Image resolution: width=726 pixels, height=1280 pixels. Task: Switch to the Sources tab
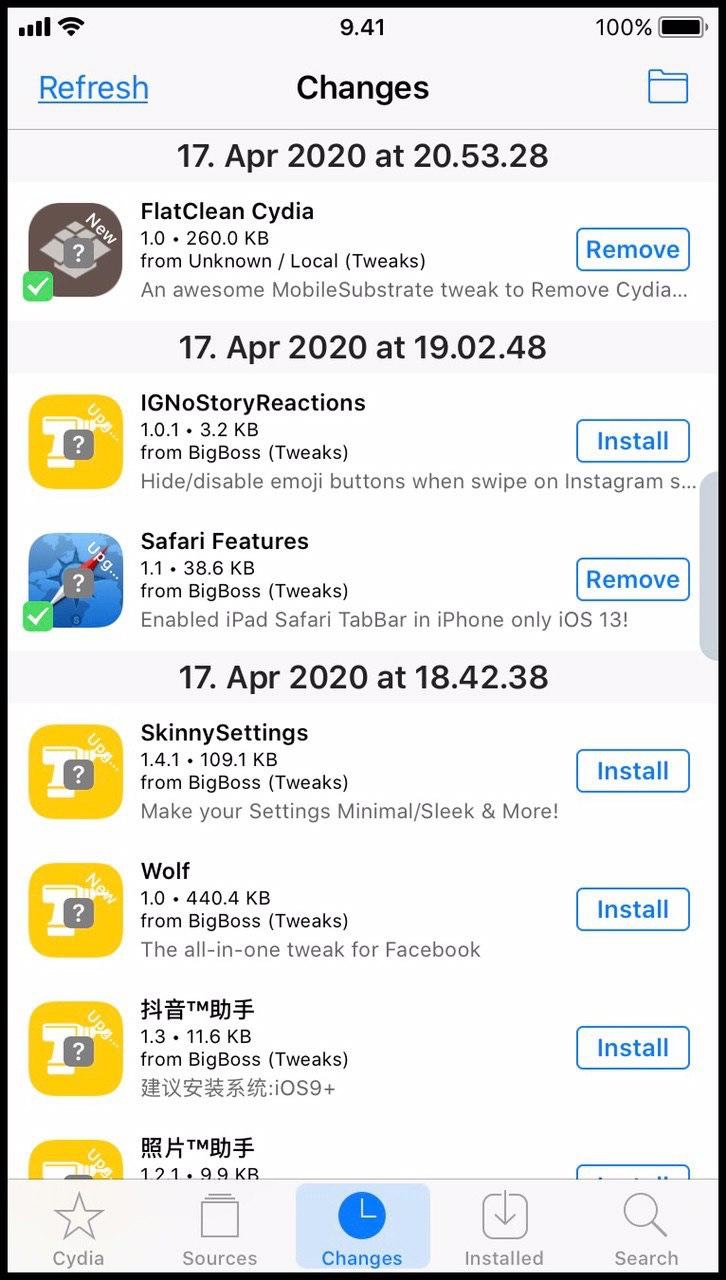(219, 1230)
